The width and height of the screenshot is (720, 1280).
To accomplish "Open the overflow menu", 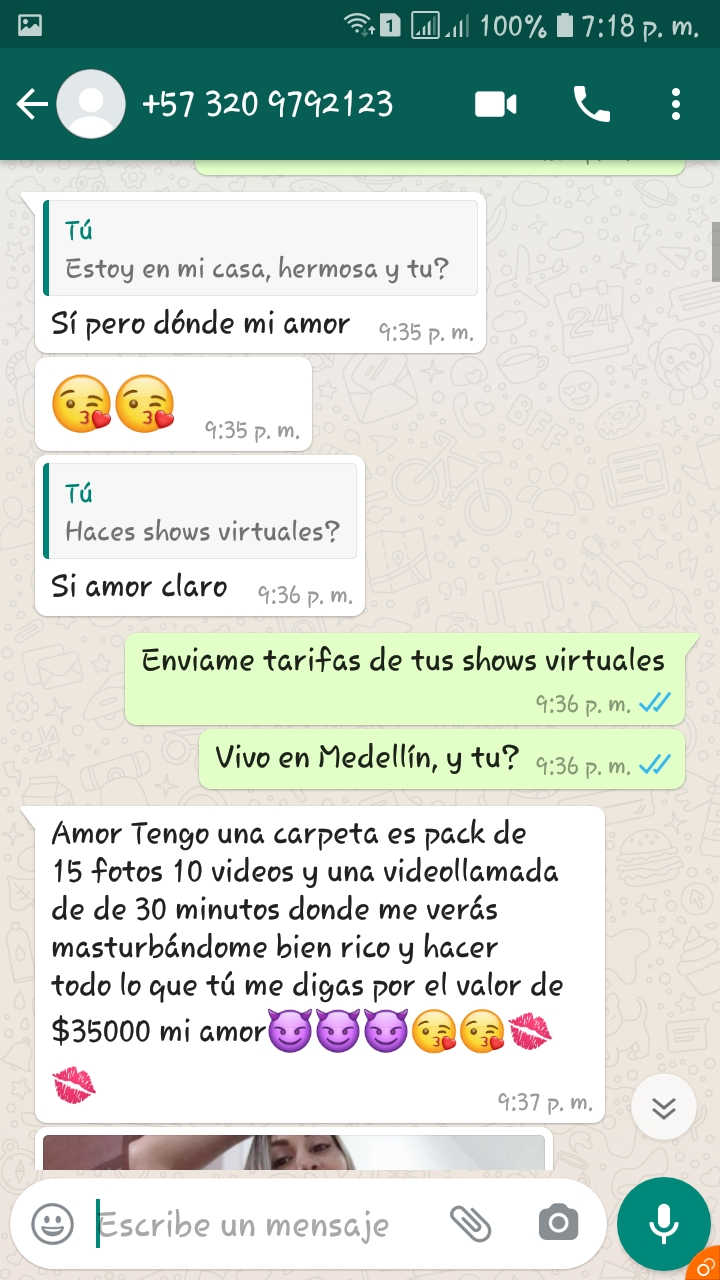I will [x=676, y=104].
